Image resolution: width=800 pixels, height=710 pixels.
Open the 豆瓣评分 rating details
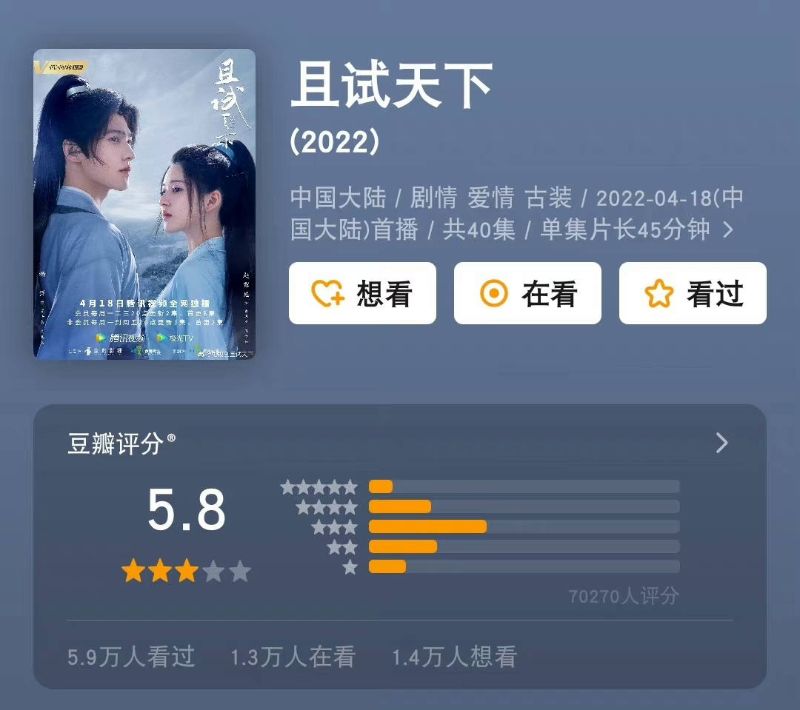tap(722, 443)
